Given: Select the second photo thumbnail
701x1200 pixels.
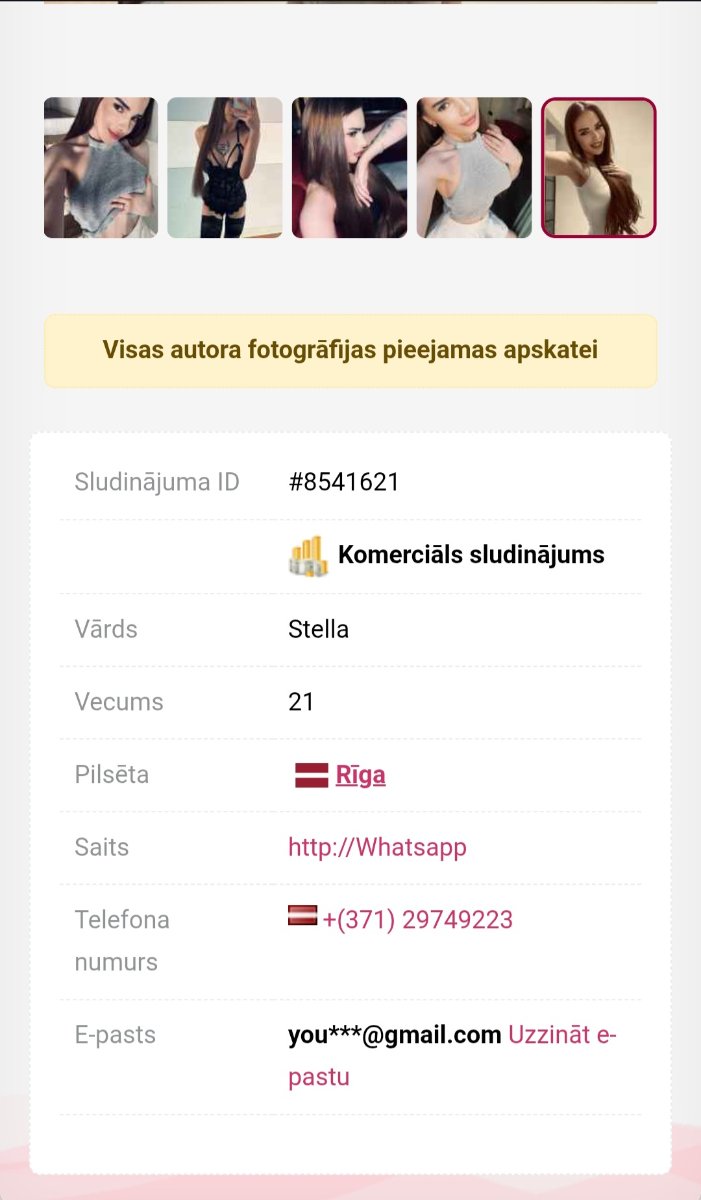Looking at the screenshot, I should 225,167.
